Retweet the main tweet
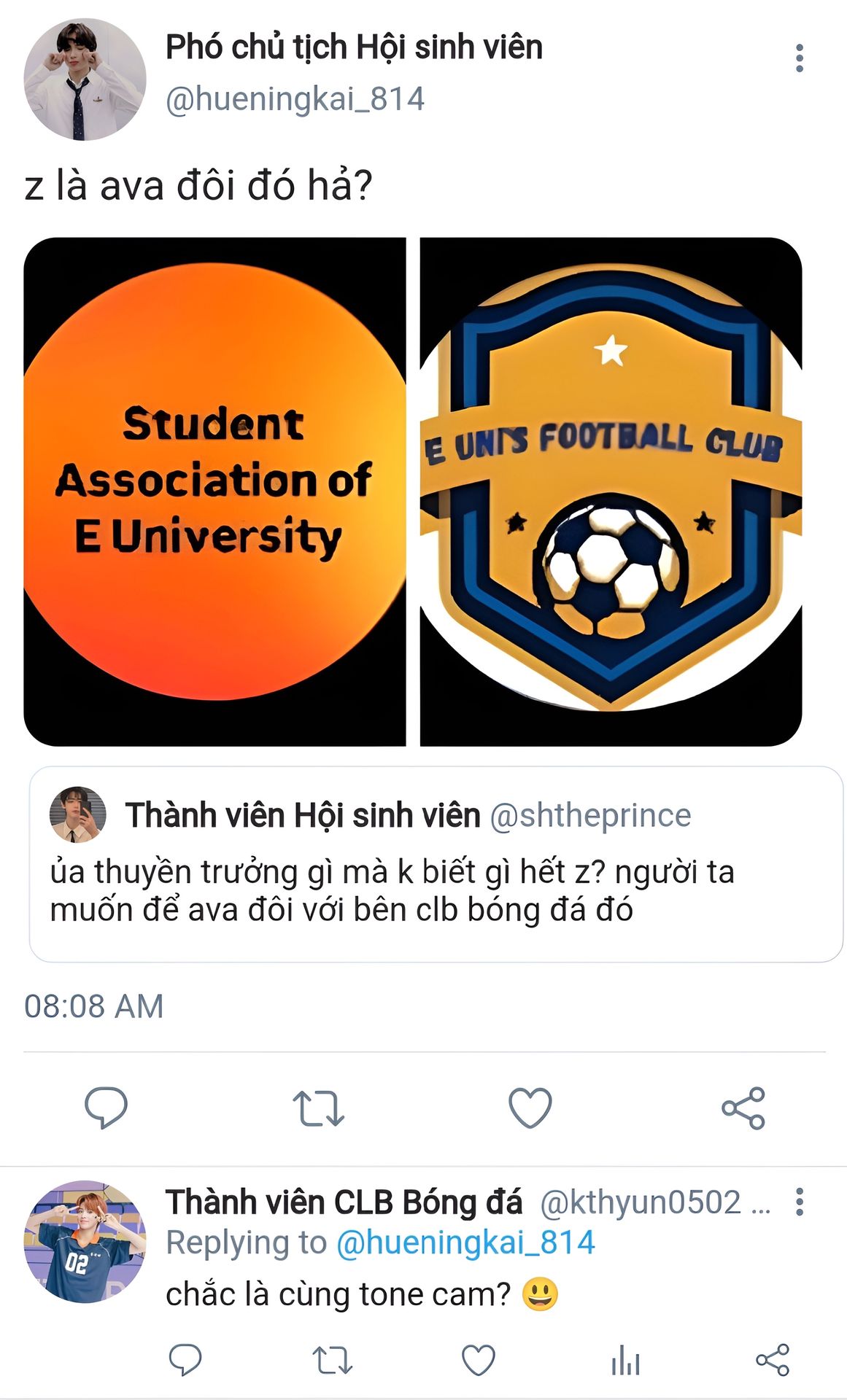This screenshot has width=847, height=1400. click(318, 1108)
